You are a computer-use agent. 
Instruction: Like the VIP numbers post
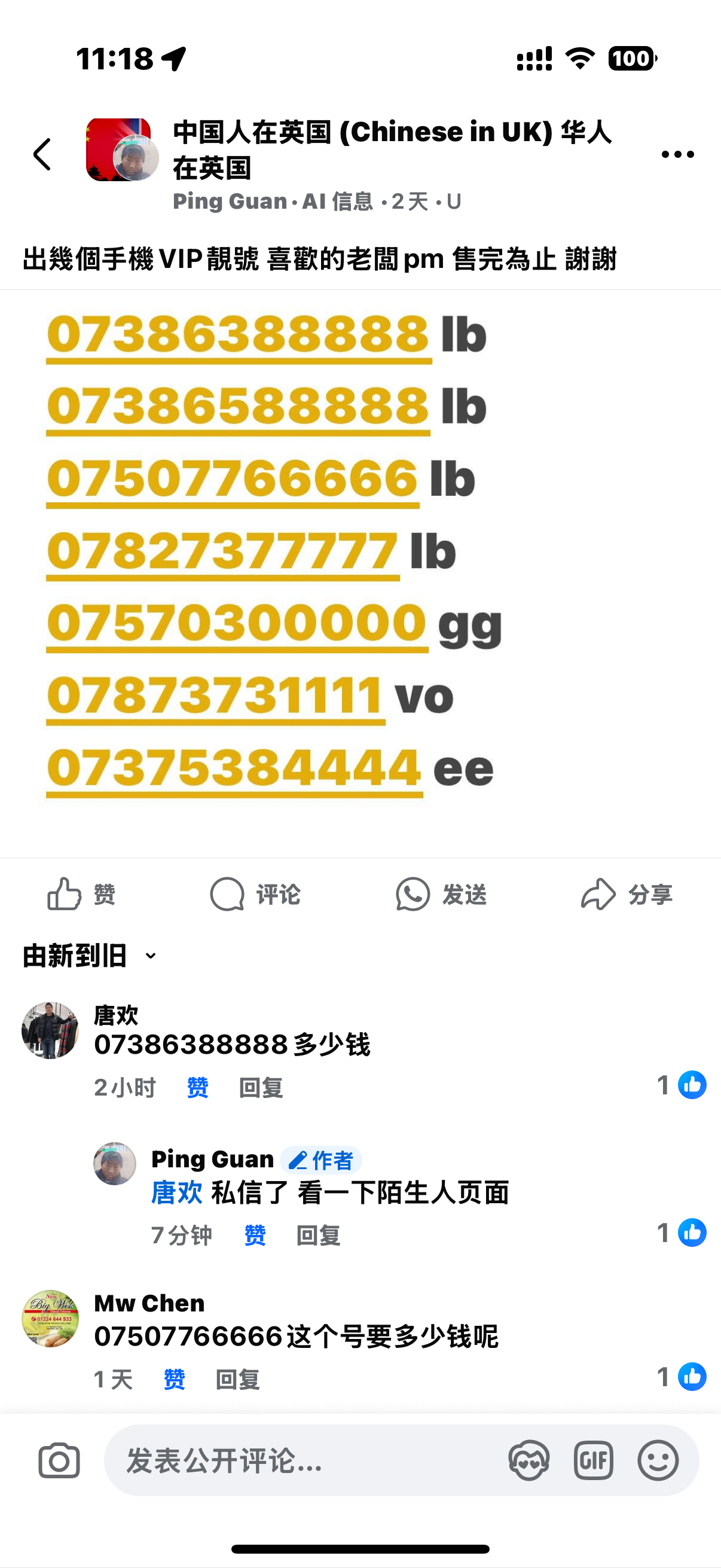coord(81,894)
